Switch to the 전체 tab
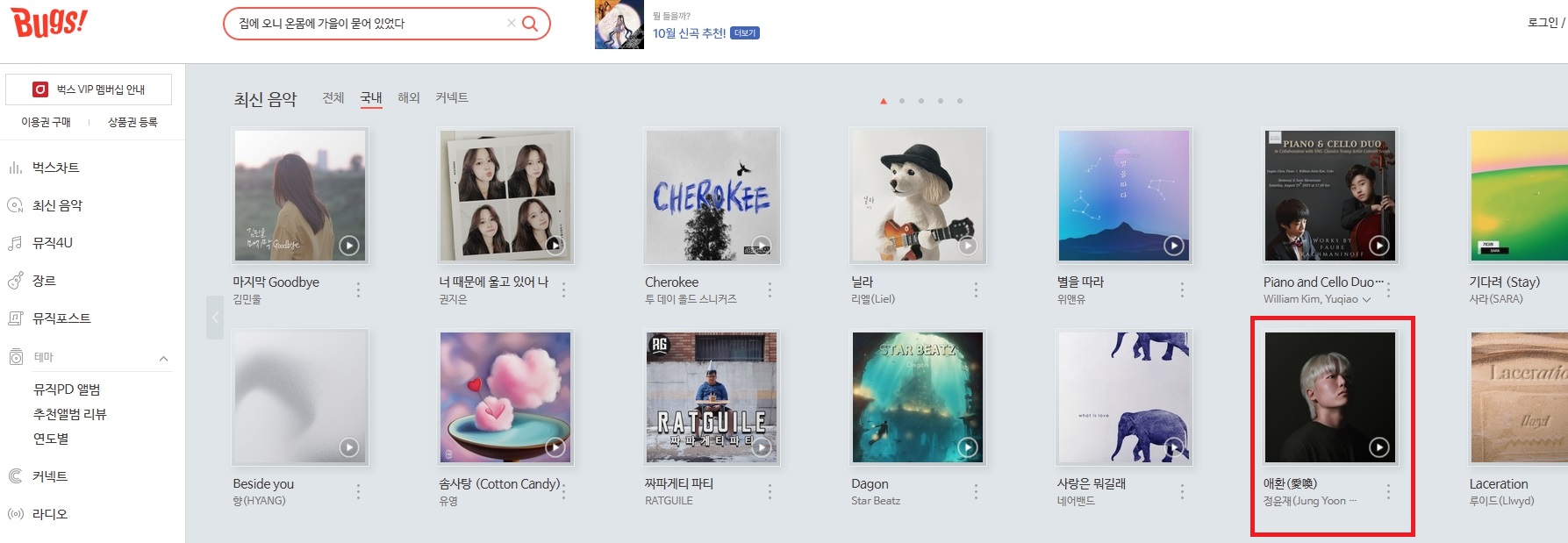This screenshot has height=543, width=1568. 333,97
